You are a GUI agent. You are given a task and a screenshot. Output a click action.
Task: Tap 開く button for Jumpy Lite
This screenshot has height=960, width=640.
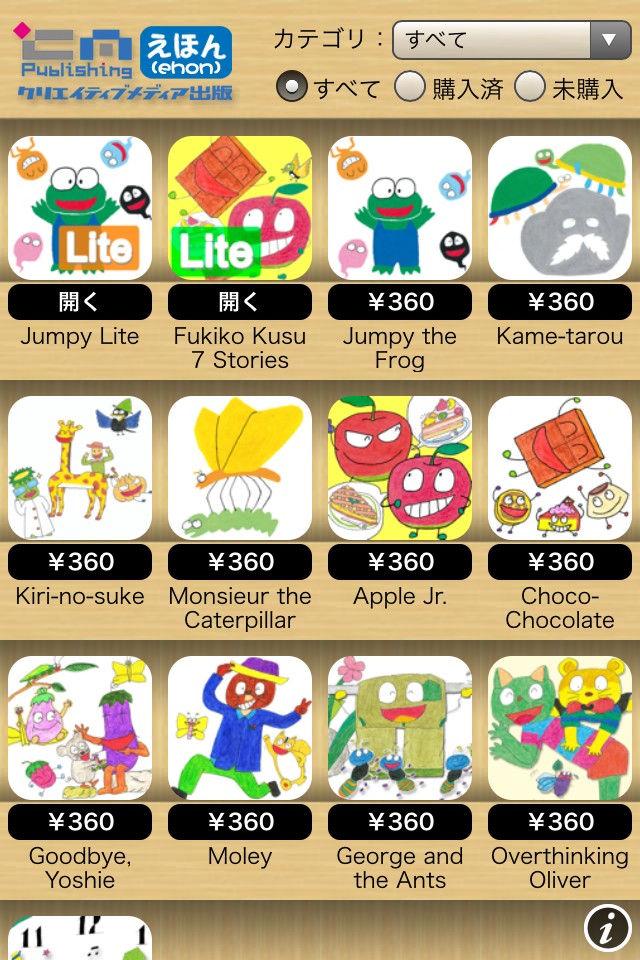pyautogui.click(x=80, y=302)
